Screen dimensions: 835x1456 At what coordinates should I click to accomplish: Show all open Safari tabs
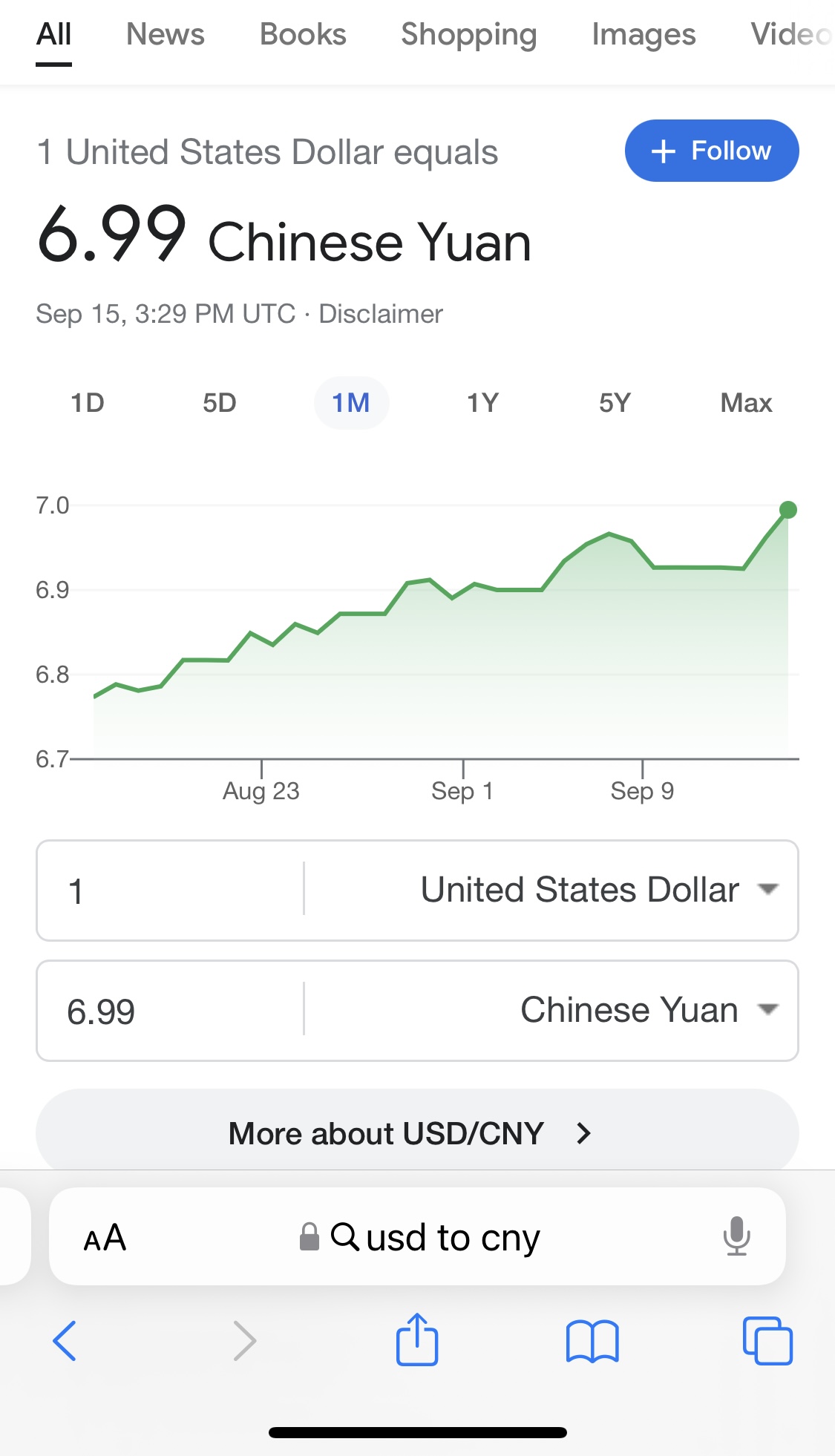tap(769, 1341)
